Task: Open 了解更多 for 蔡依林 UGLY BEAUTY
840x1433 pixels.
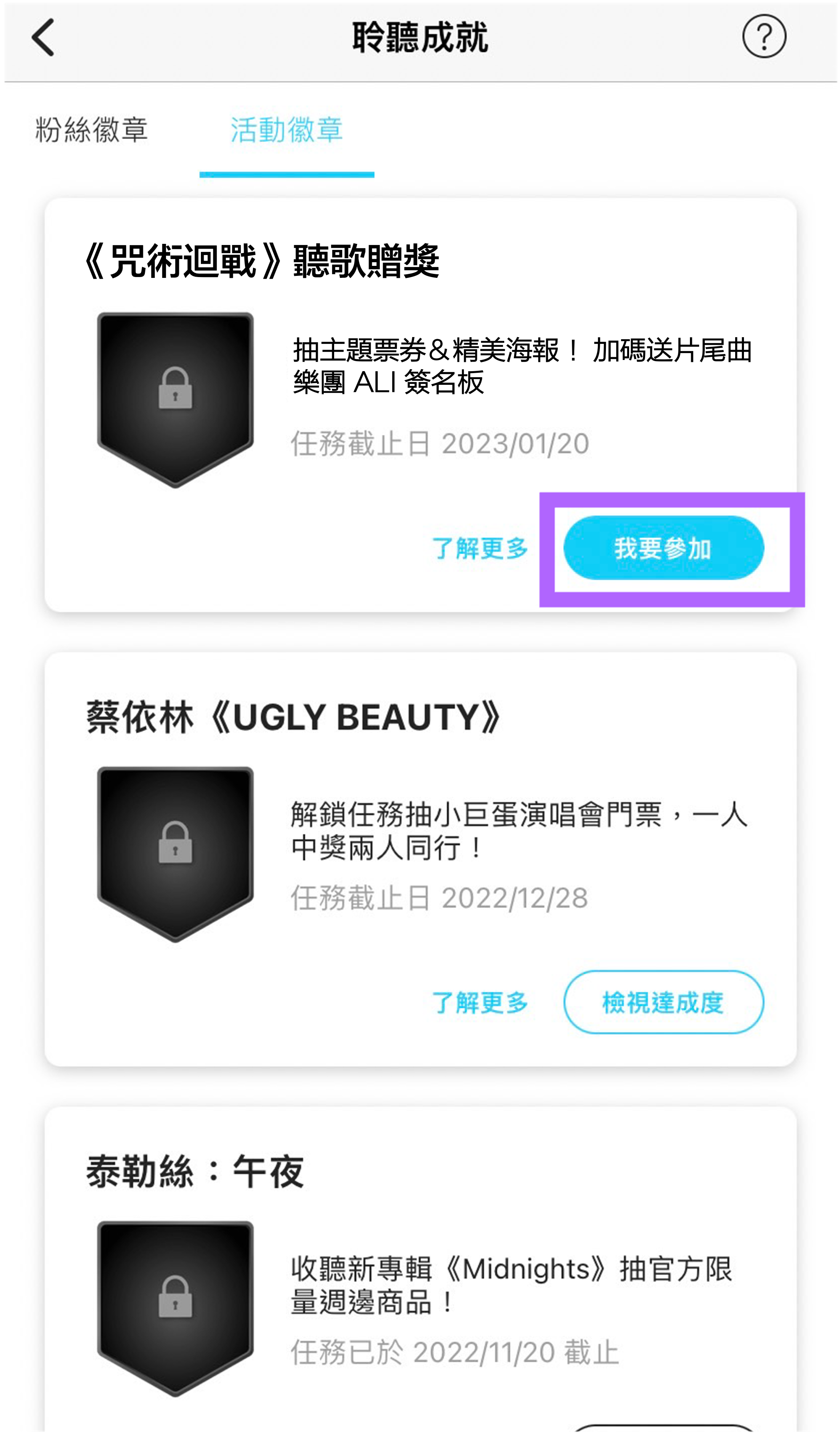Action: pyautogui.click(x=480, y=1002)
